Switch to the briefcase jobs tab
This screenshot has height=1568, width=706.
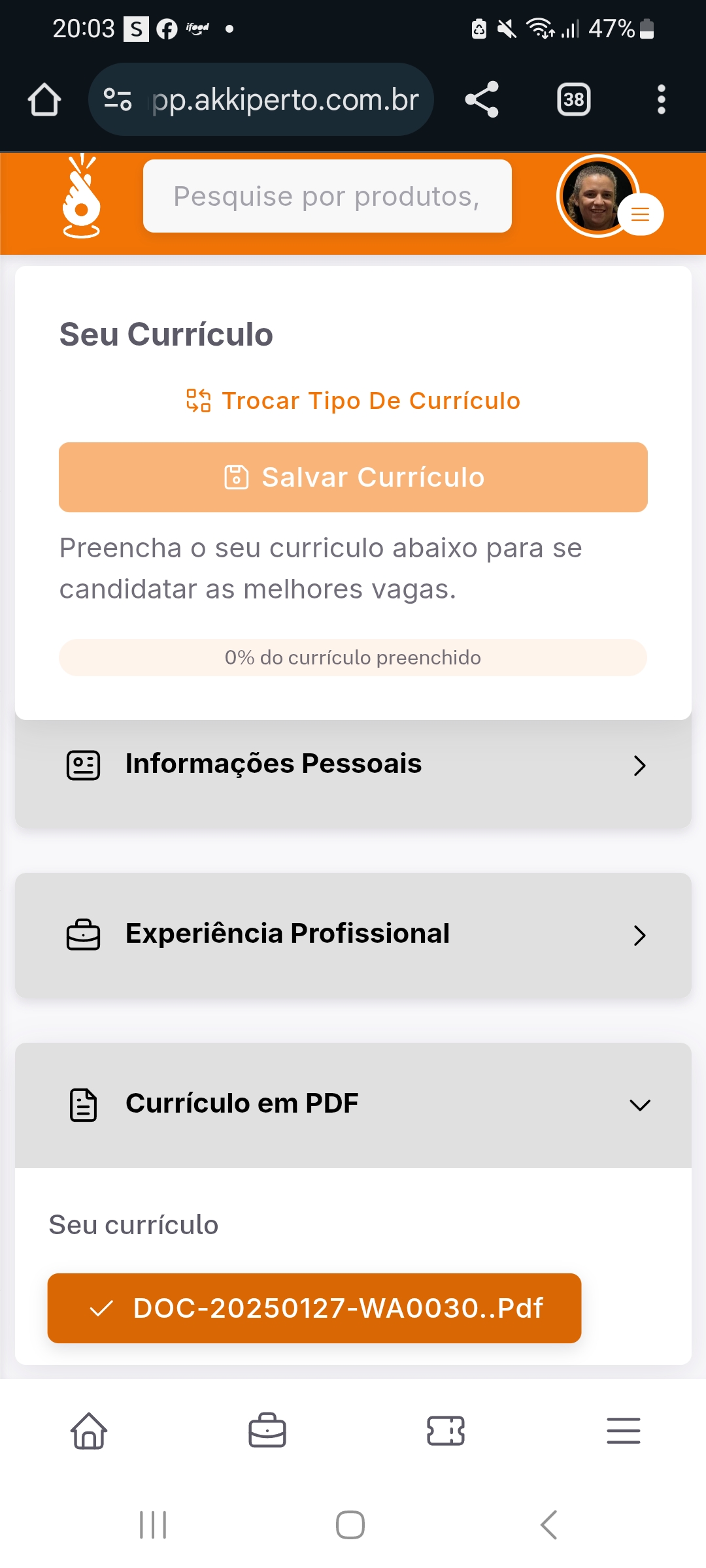point(267,1431)
